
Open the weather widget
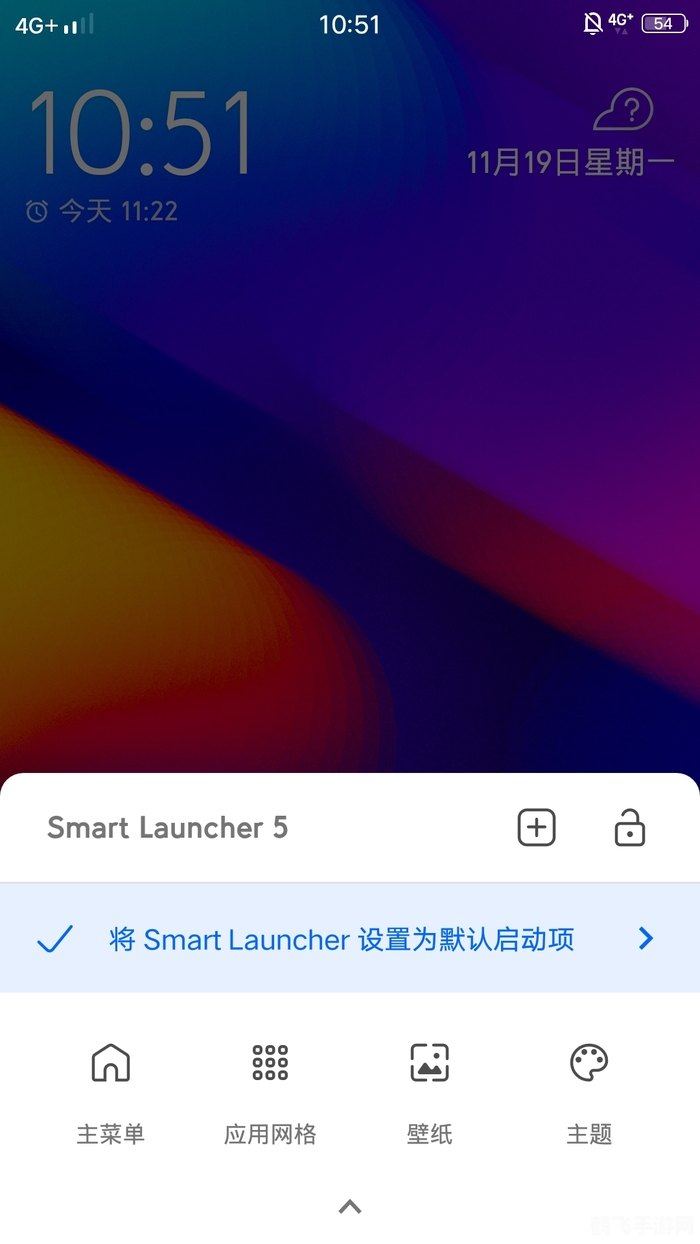point(623,111)
